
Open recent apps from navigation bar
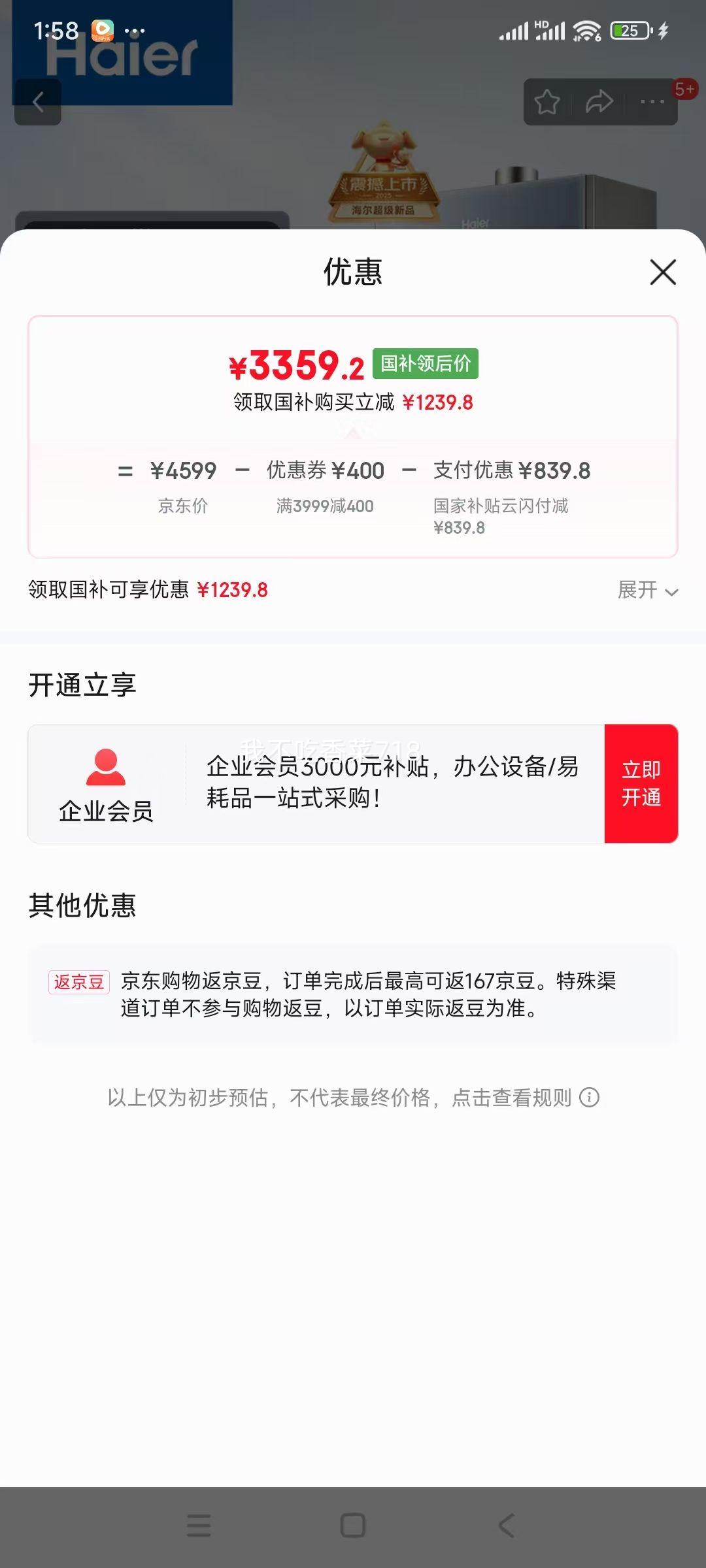point(199,1526)
